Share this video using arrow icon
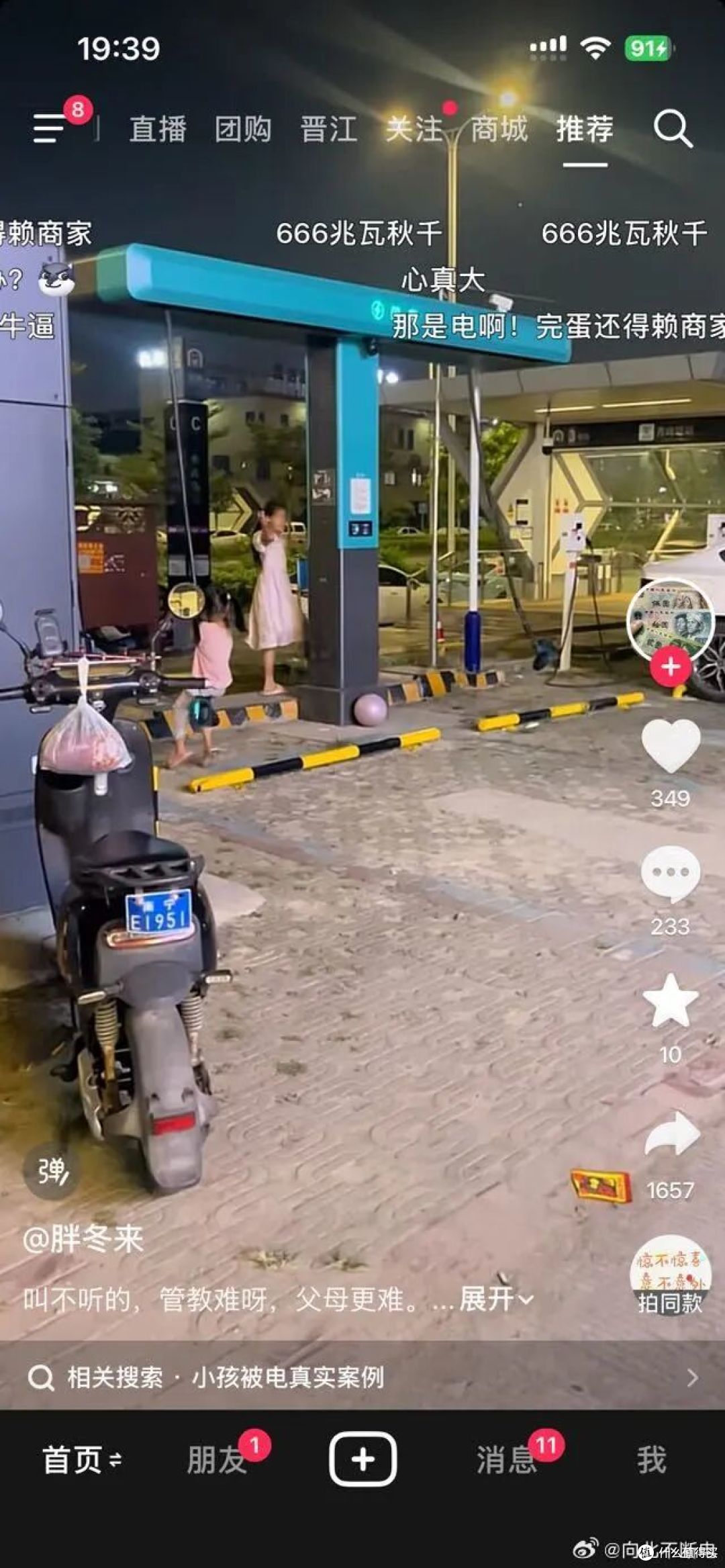 point(671,1135)
